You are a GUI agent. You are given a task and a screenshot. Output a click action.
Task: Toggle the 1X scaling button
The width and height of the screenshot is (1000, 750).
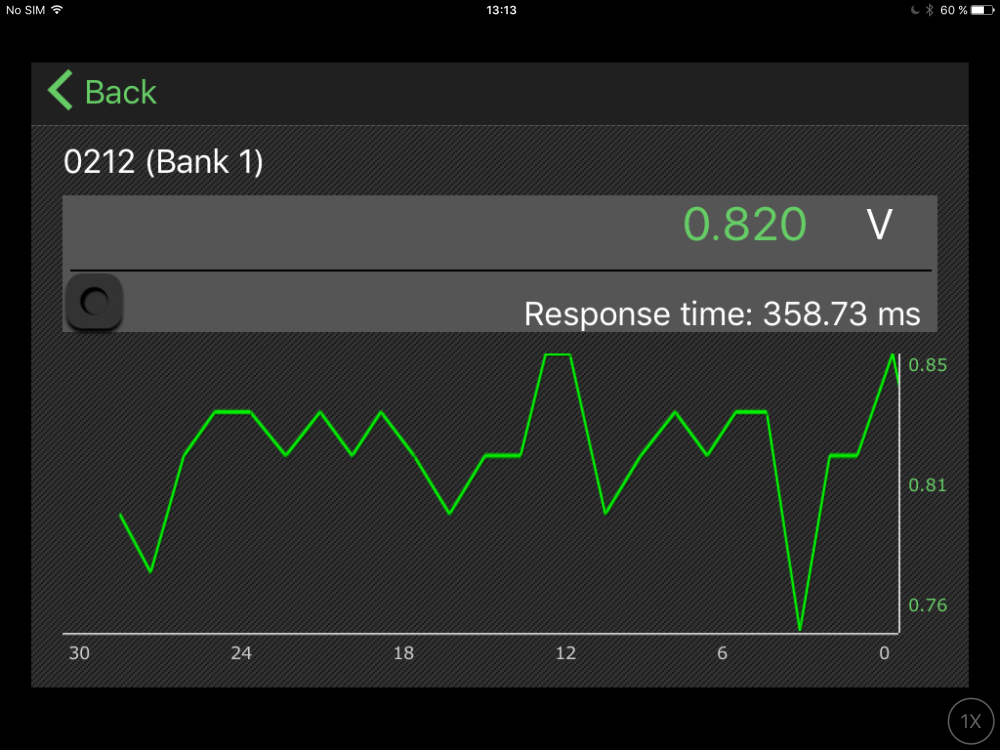point(970,721)
